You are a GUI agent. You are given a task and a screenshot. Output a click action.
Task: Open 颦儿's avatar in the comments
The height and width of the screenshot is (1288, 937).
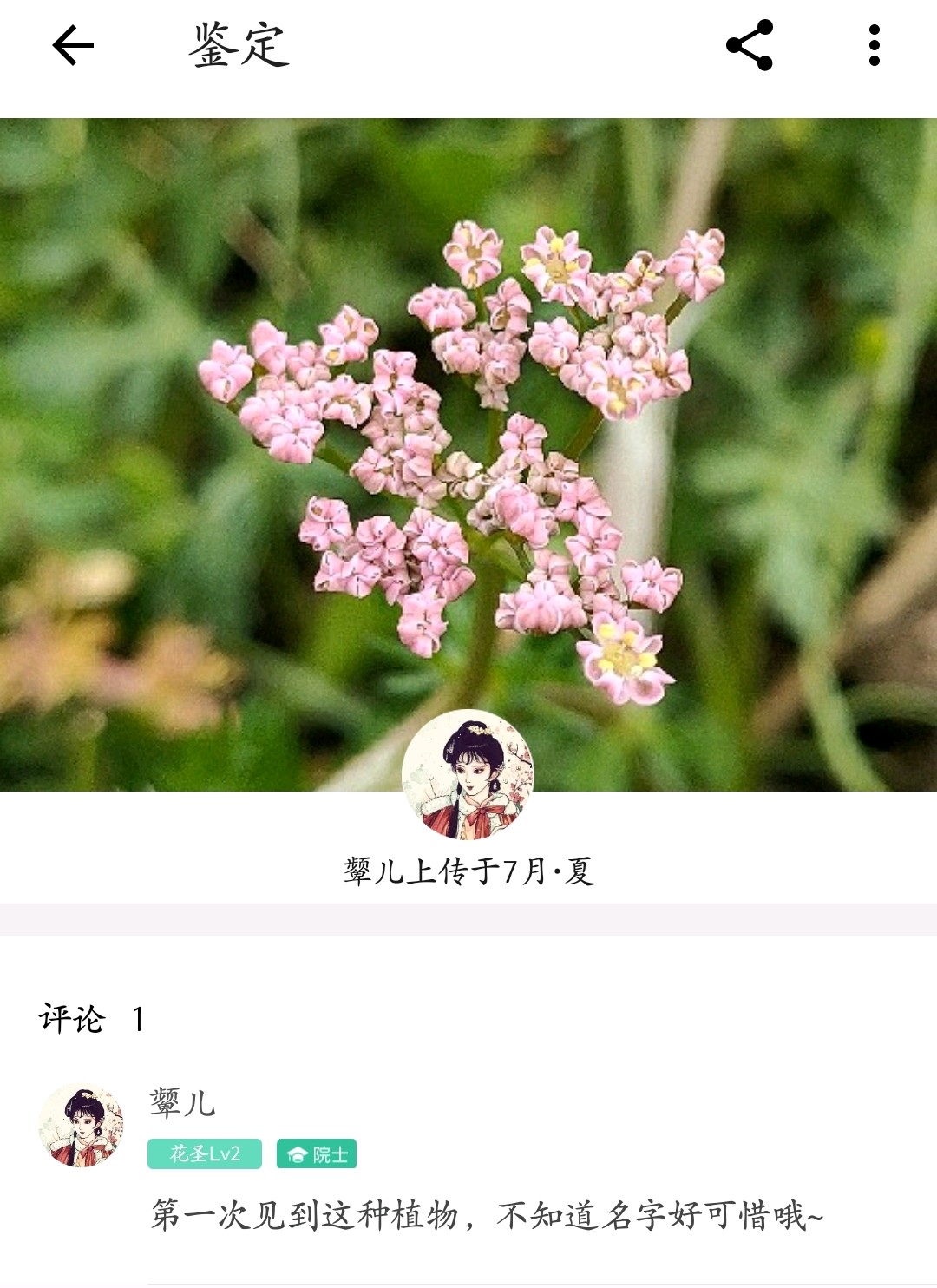click(82, 1126)
